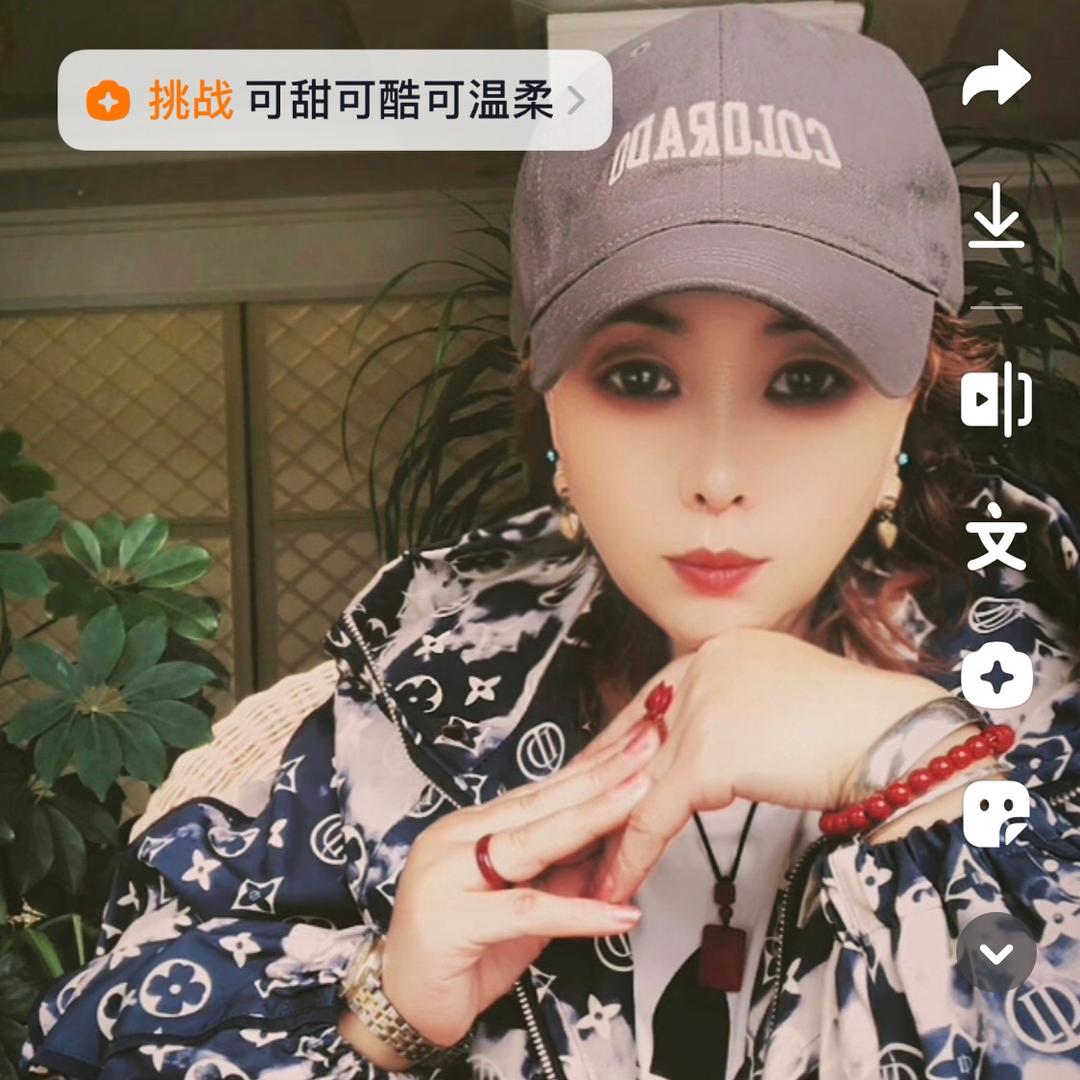
Task: Tap the down chevron on the side toolbar
Action: 996,952
